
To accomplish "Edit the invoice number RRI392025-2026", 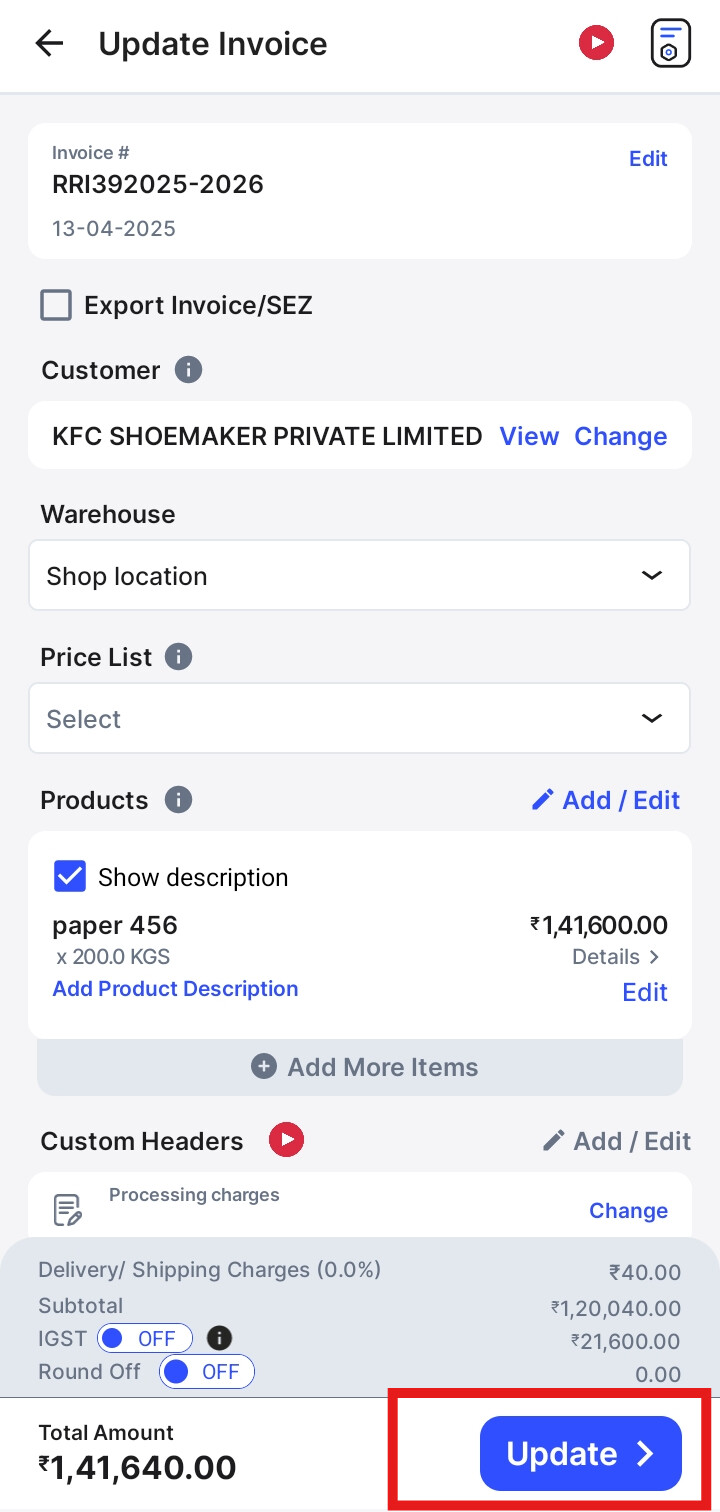I will pyautogui.click(x=648, y=159).
